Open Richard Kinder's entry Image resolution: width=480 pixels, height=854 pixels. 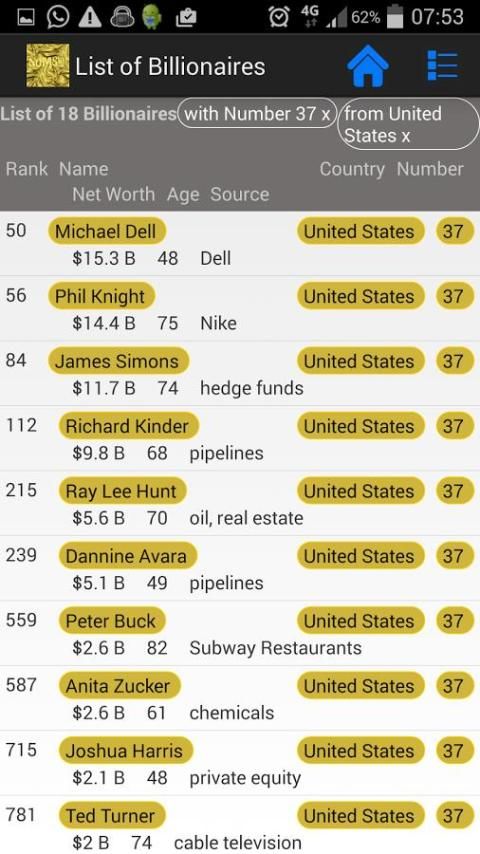(129, 426)
